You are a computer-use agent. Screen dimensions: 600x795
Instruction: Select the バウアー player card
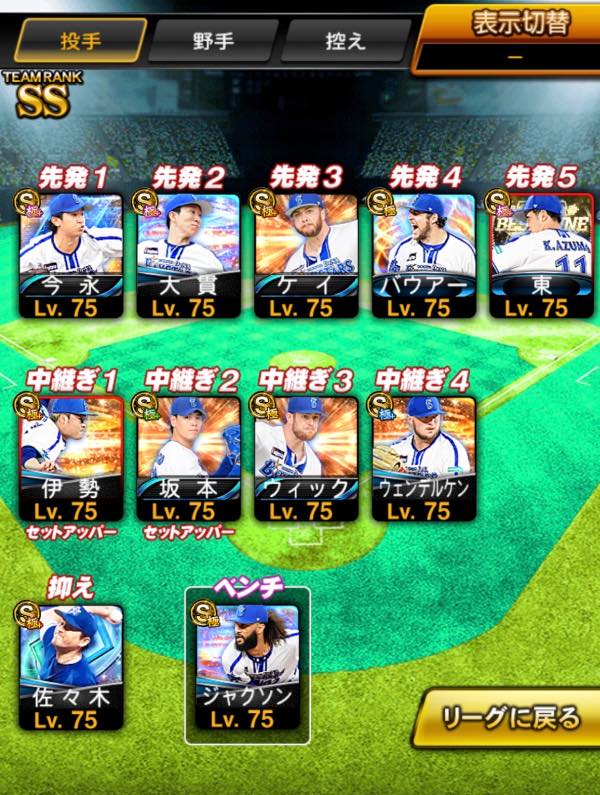pyautogui.click(x=423, y=256)
